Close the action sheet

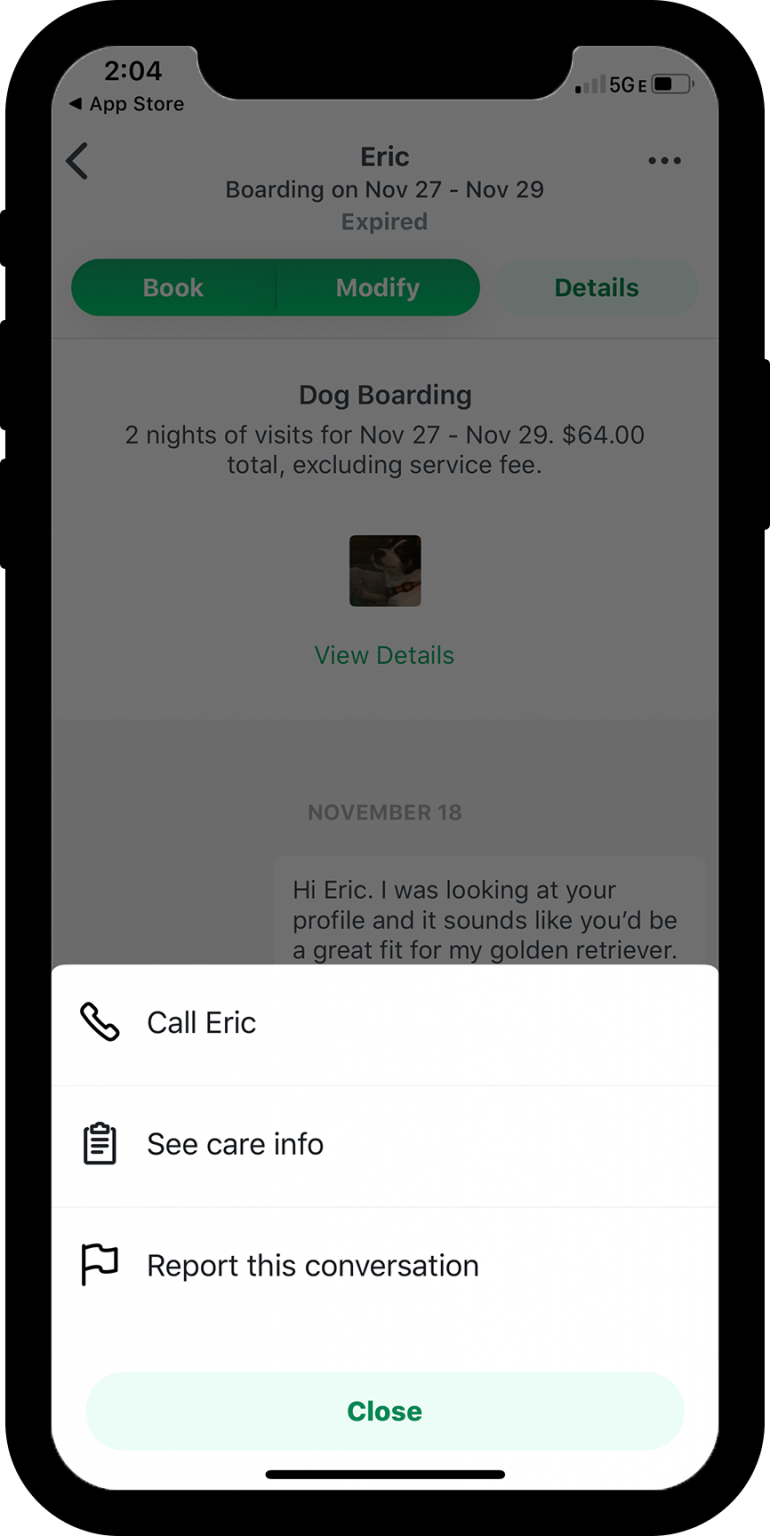coord(384,1411)
